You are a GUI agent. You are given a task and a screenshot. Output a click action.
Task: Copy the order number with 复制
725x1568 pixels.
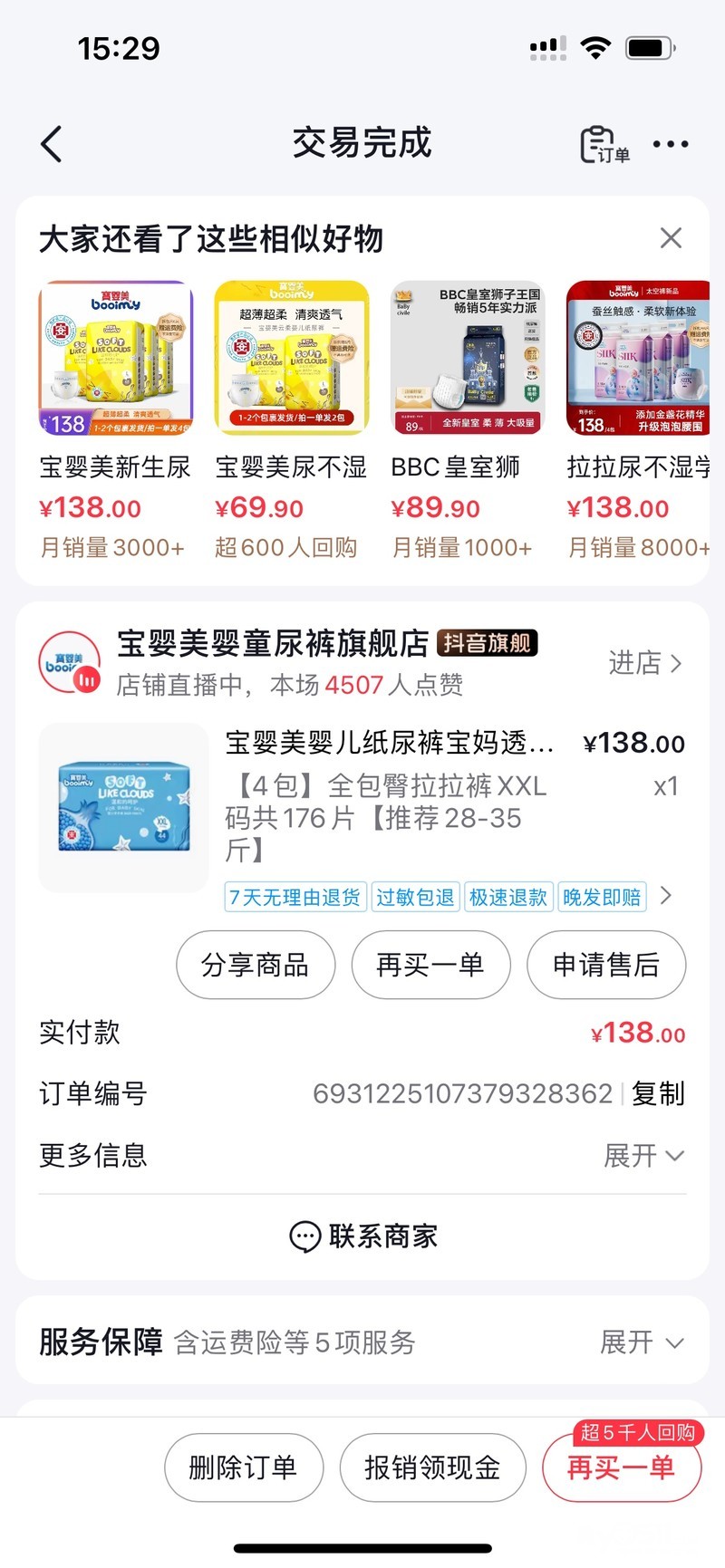pos(658,1093)
